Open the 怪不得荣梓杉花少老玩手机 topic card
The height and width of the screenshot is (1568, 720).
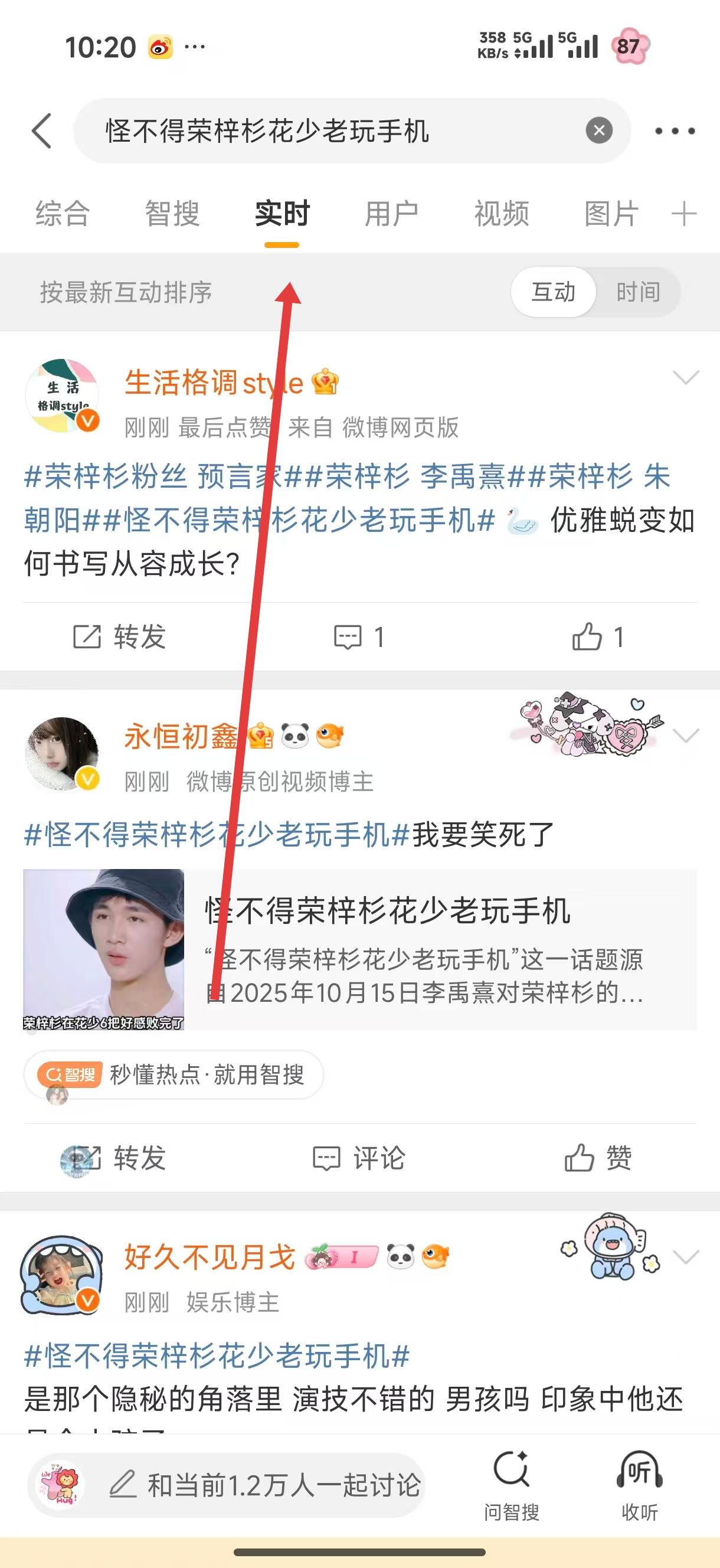click(359, 949)
